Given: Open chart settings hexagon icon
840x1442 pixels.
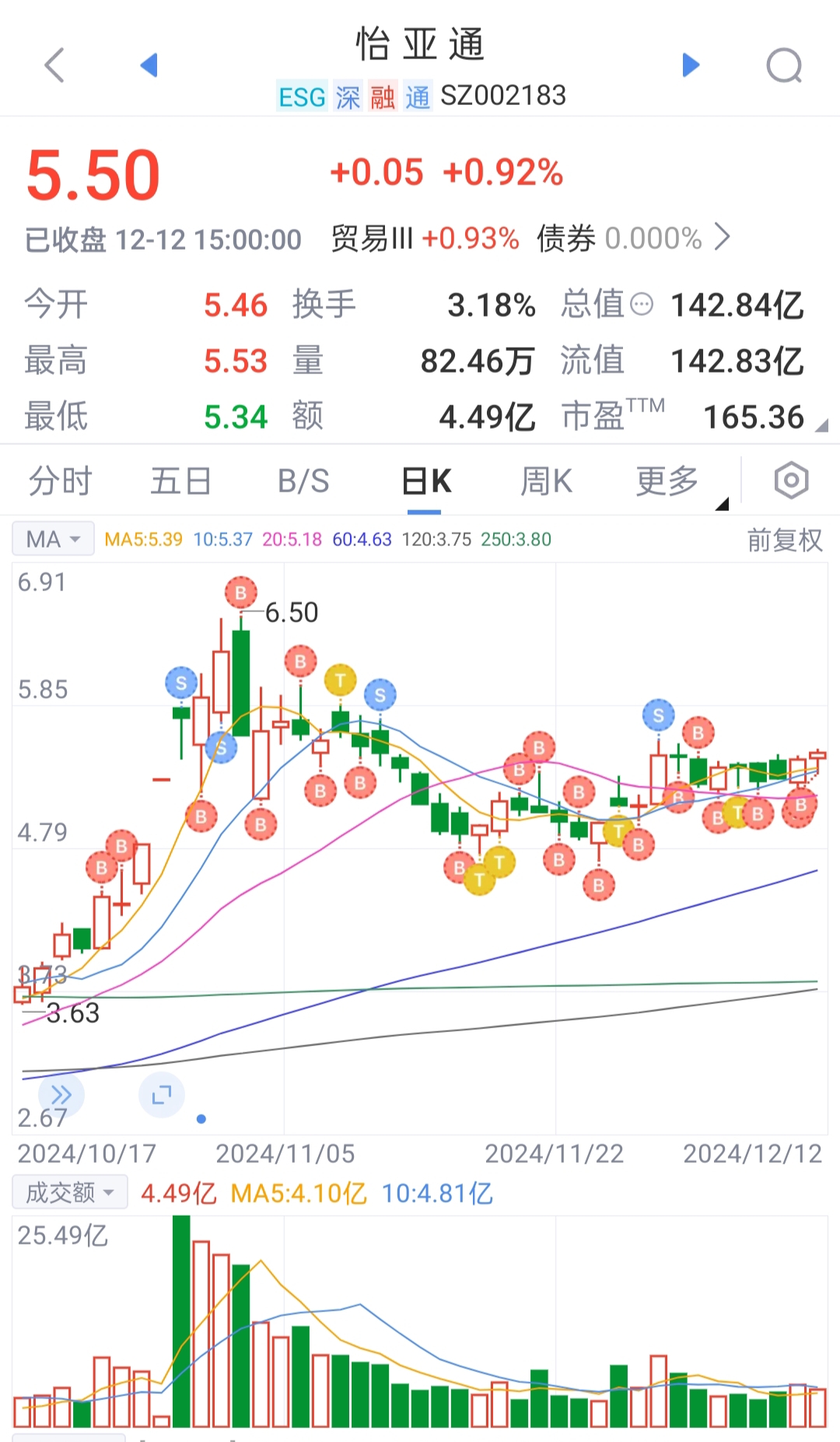Looking at the screenshot, I should [792, 481].
